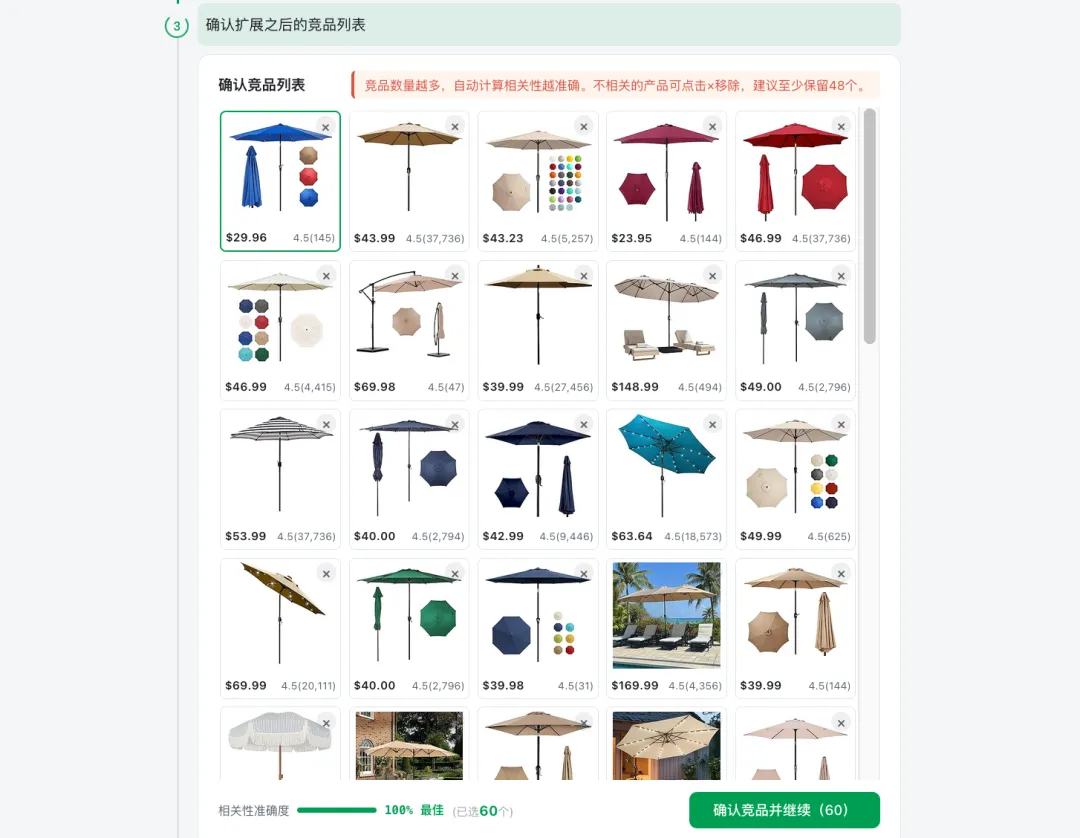The width and height of the screenshot is (1080, 838).
Task: Remove the $46.99 red umbrella product
Action: (841, 127)
